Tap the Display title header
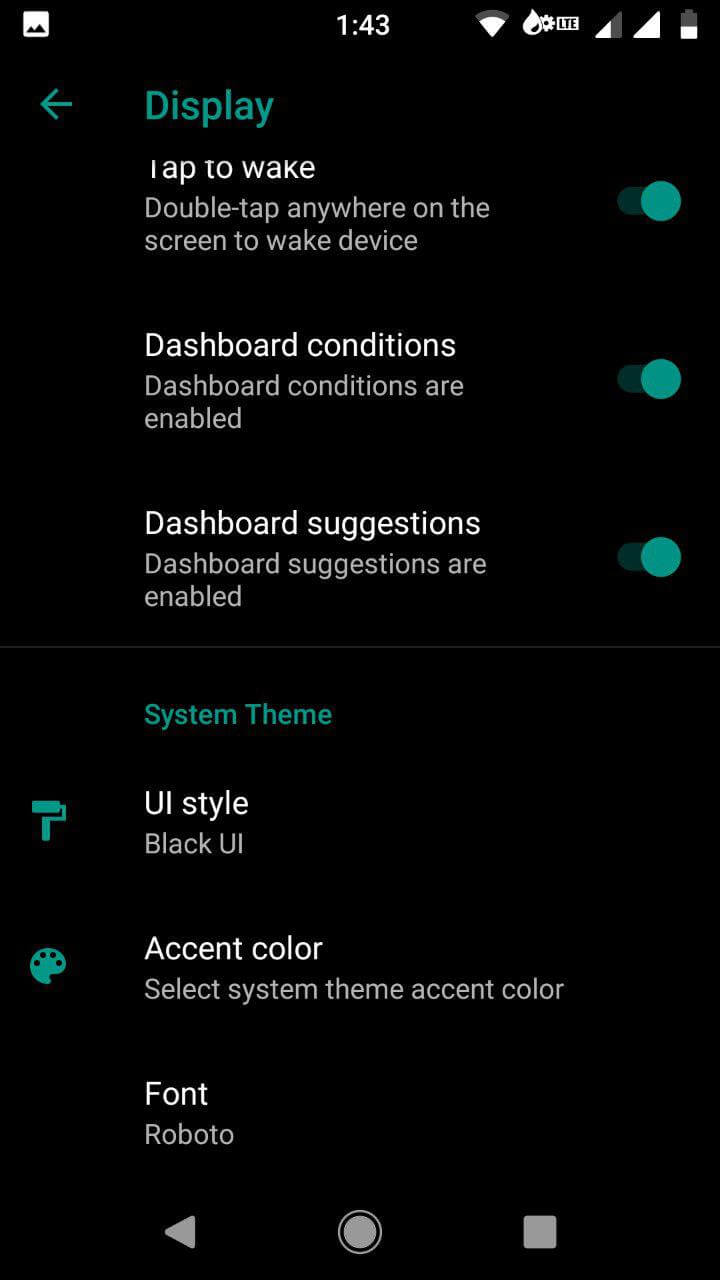Viewport: 720px width, 1280px height. point(209,104)
